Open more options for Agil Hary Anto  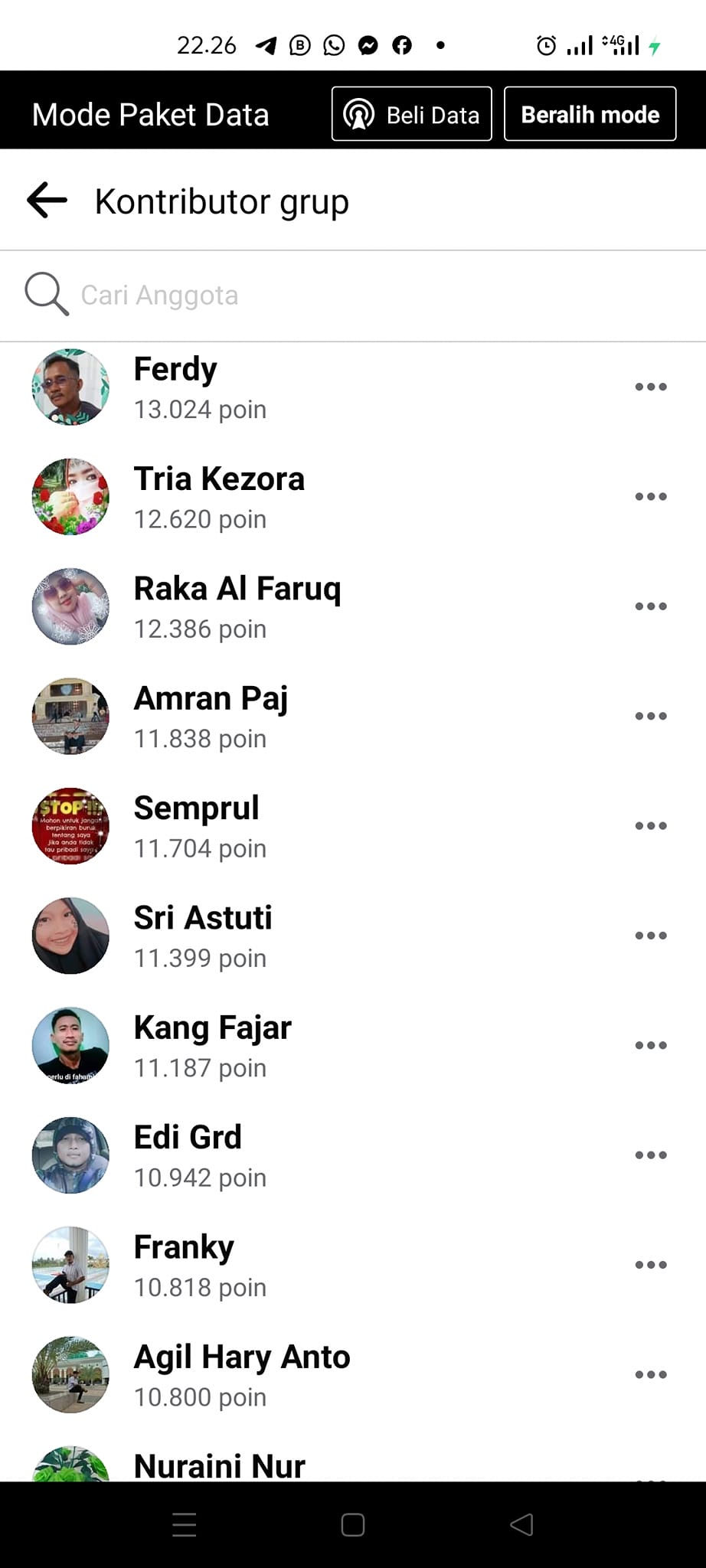point(651,1374)
